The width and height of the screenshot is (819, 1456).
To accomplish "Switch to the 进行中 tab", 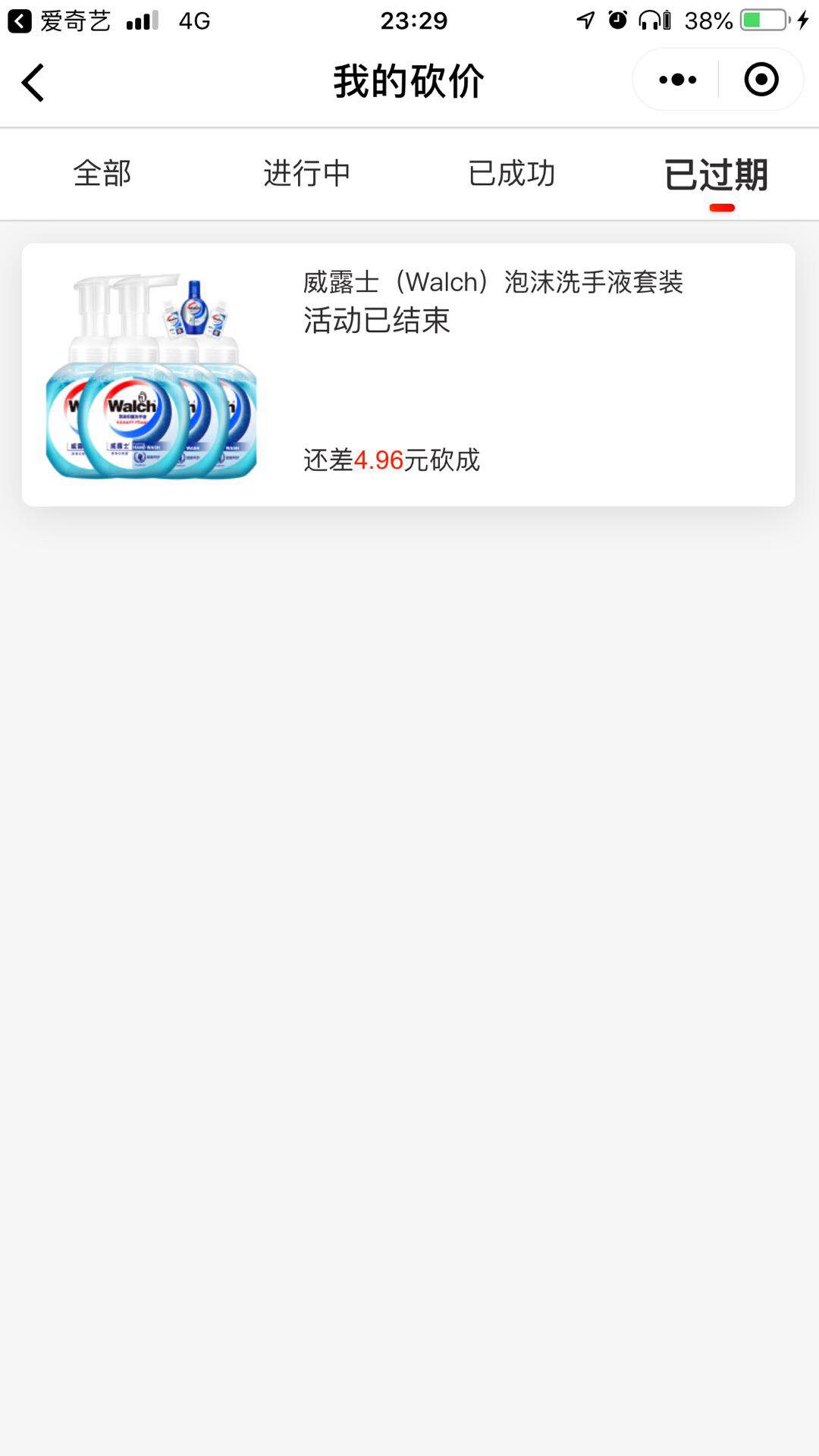I will (307, 174).
